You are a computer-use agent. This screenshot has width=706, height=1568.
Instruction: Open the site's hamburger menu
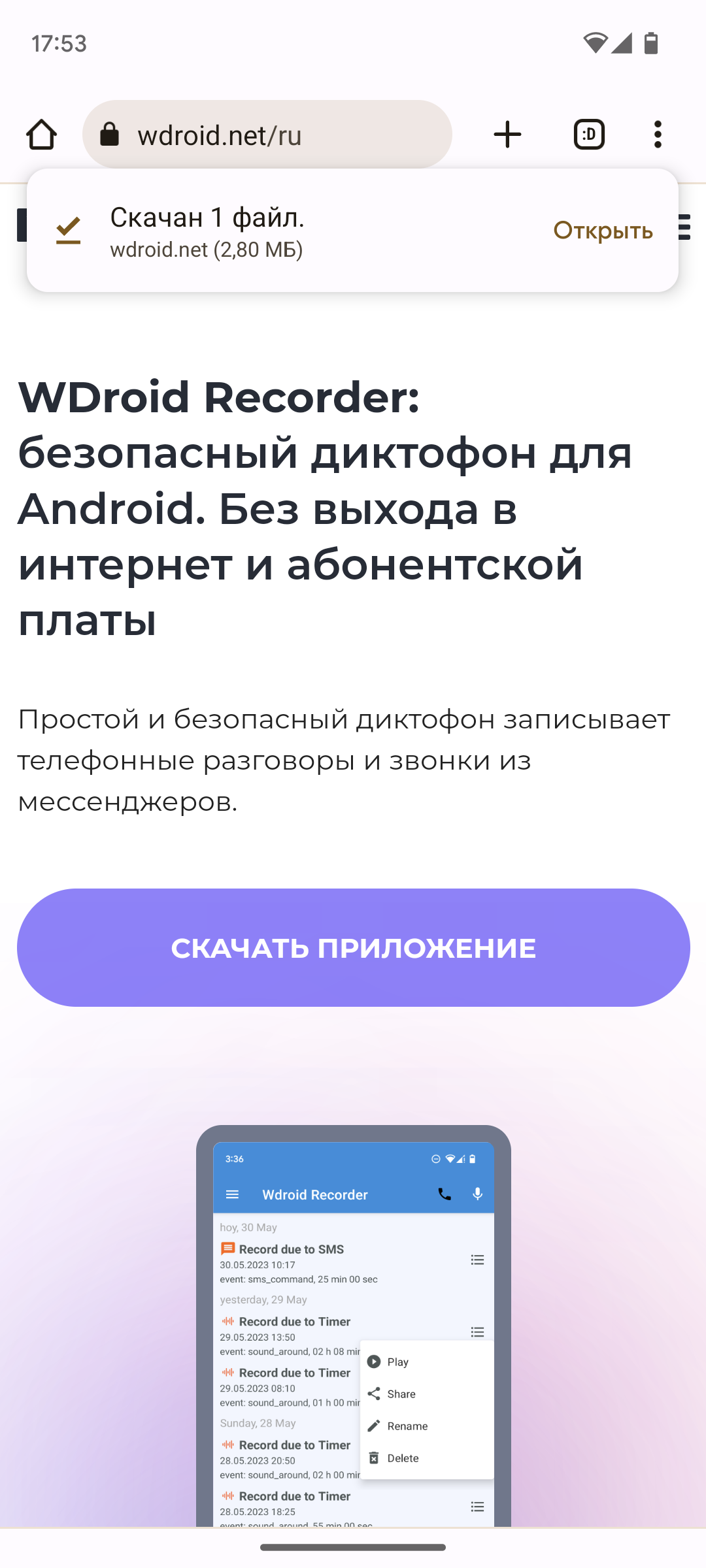(x=684, y=227)
